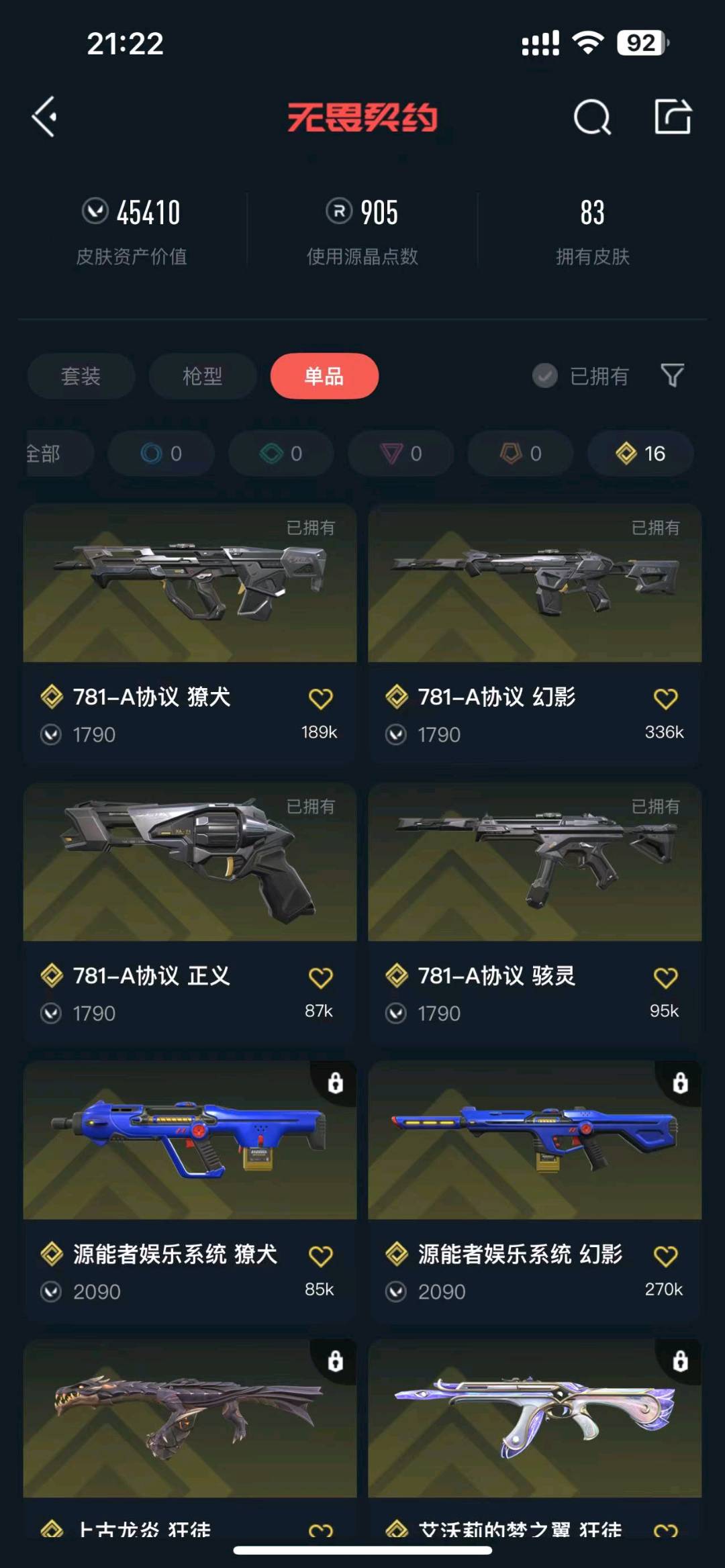Open the filter funnel icon
The height and width of the screenshot is (1568, 725).
672,375
